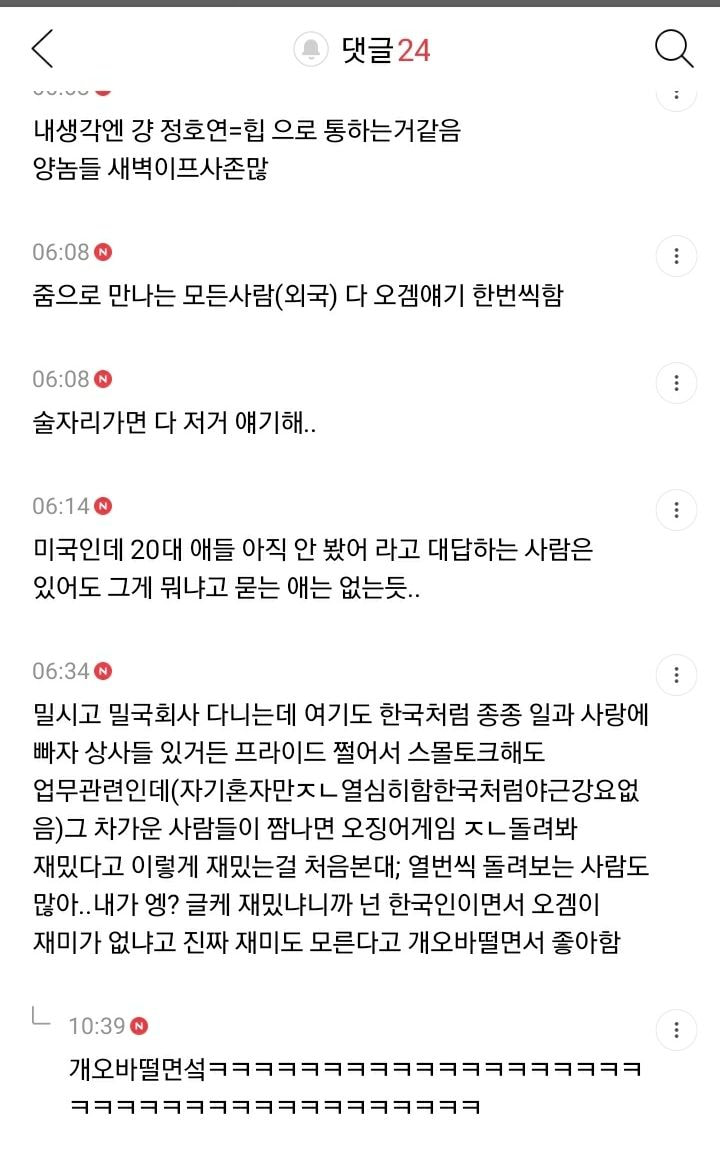Screen dimensions: 720x1152
Task: Toggle the comment notification bell
Action: 311,49
